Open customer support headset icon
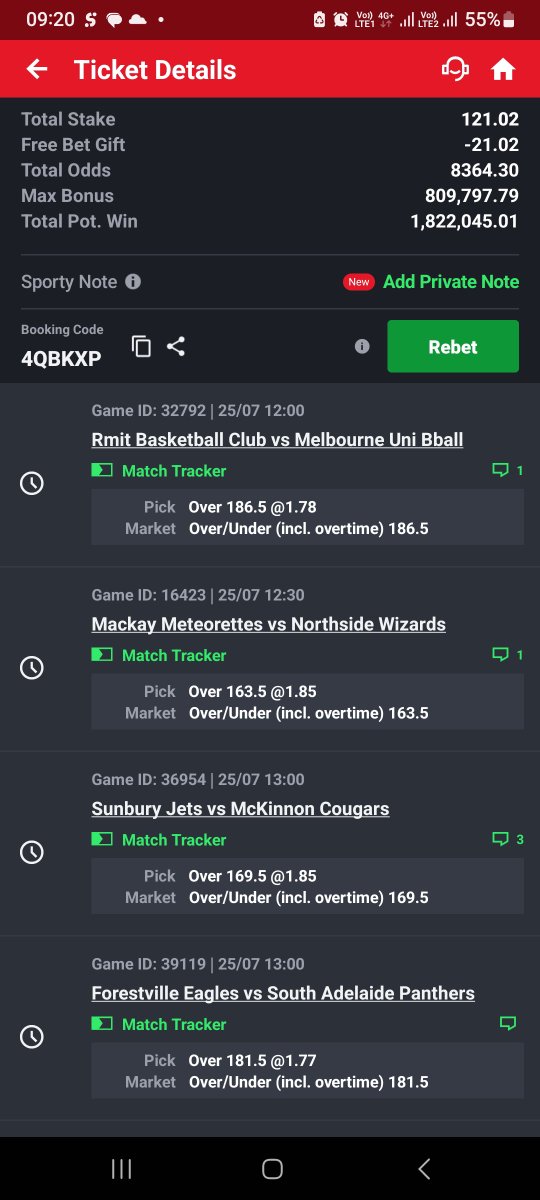The image size is (540, 1200). tap(455, 69)
